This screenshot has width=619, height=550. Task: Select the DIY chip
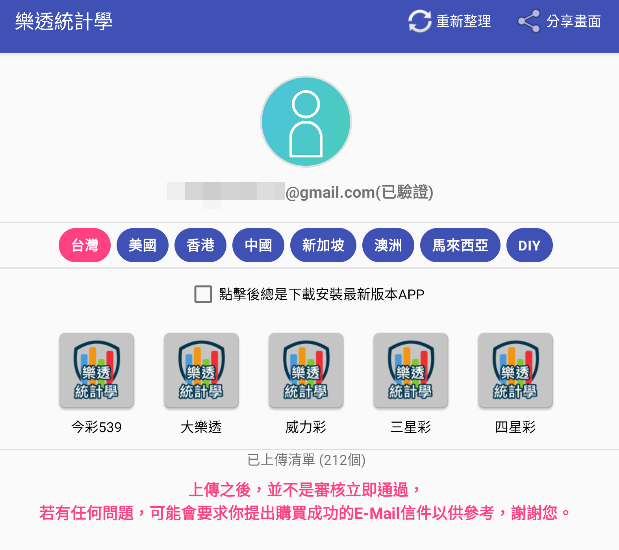click(529, 245)
